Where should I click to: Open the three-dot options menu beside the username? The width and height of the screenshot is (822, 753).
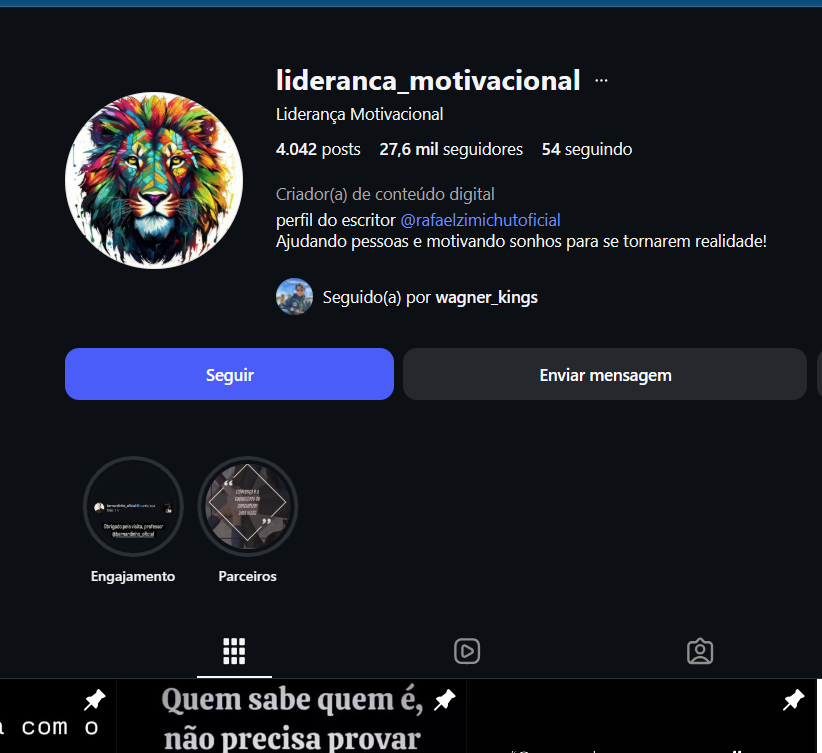pyautogui.click(x=601, y=81)
